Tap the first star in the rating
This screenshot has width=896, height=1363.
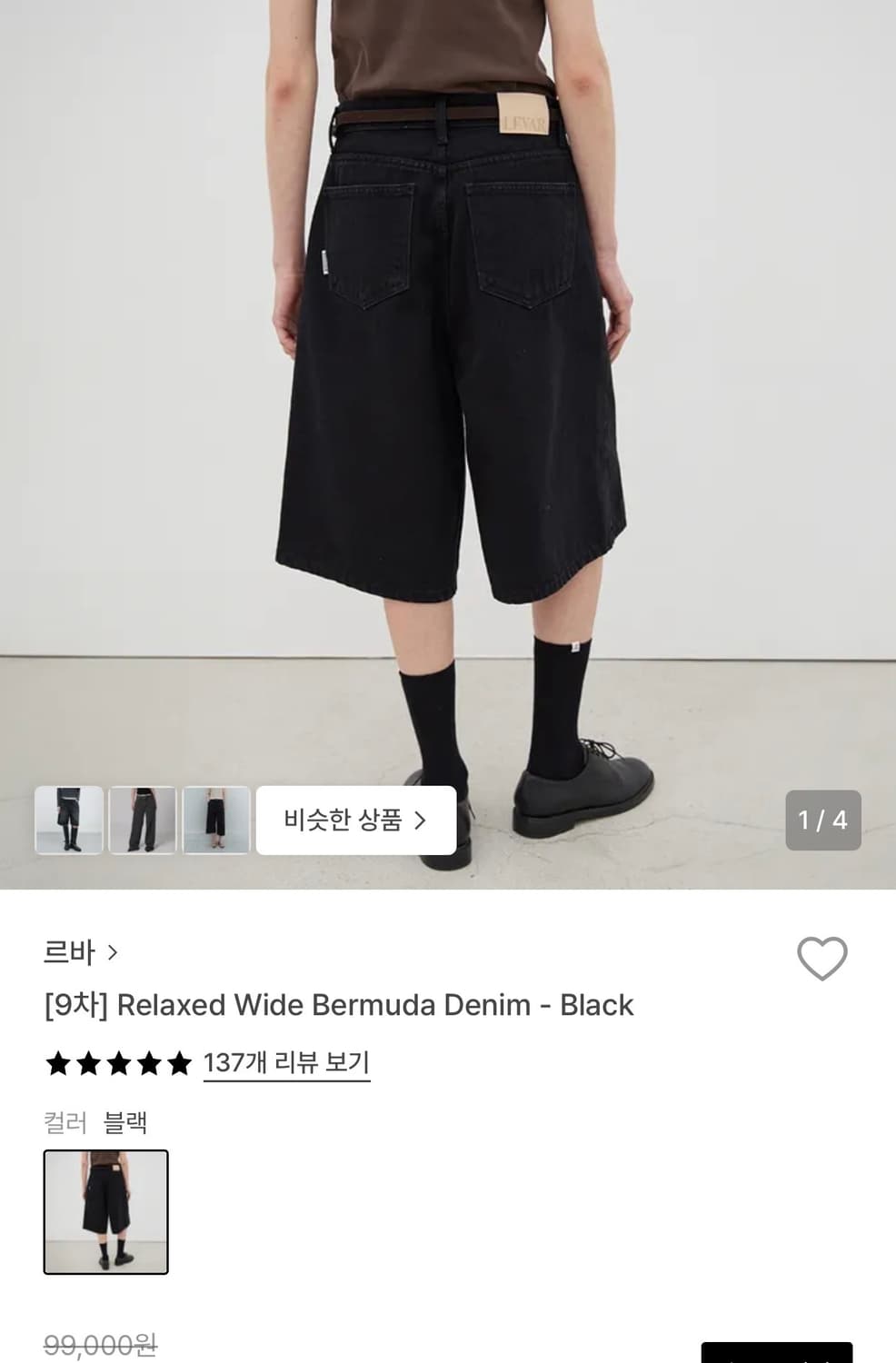pyautogui.click(x=55, y=1061)
